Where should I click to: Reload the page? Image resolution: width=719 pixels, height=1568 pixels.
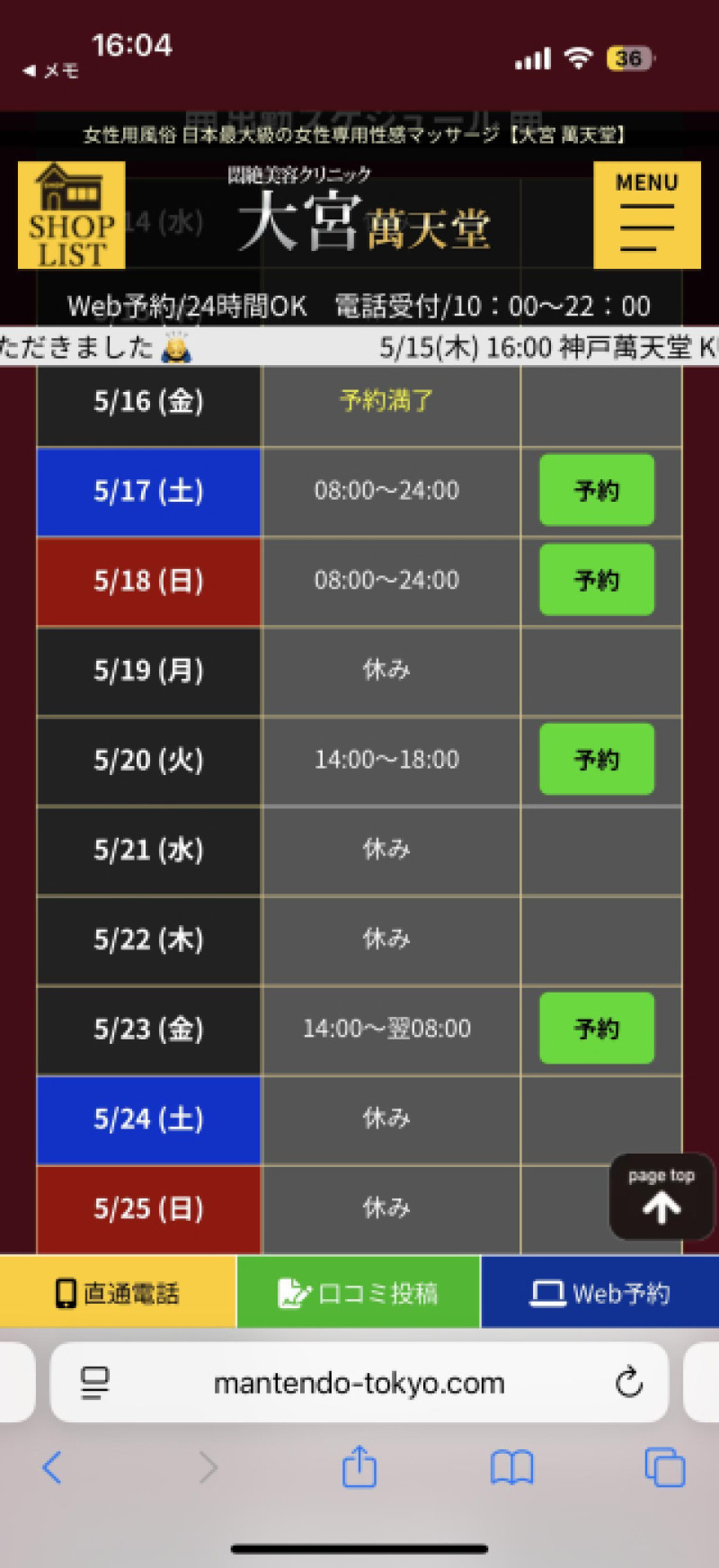[x=629, y=1382]
